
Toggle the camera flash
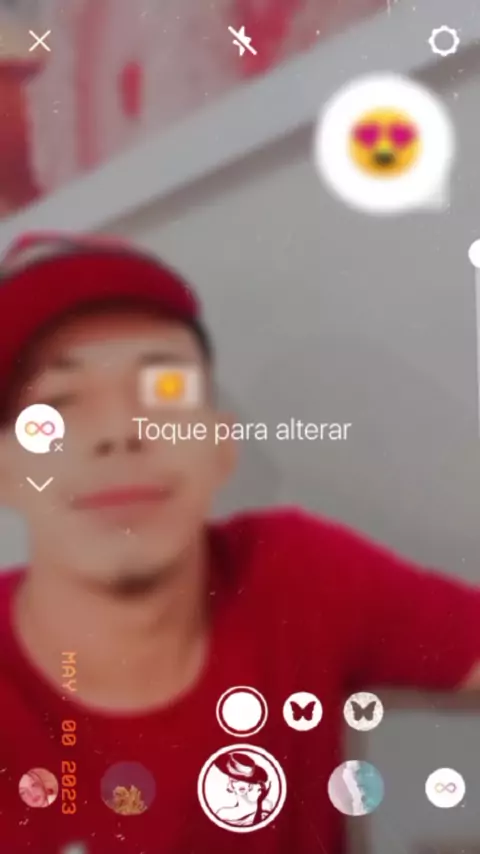[242, 41]
